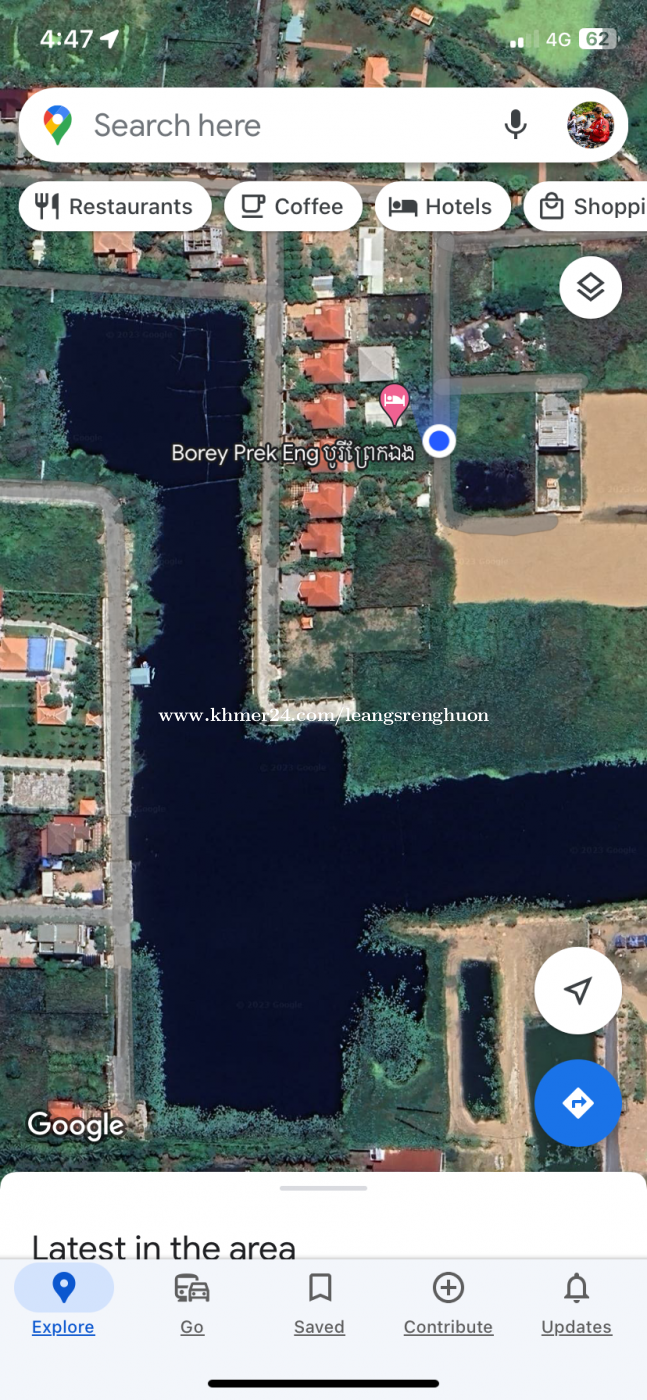
Task: Open directions with the blue button
Action: click(x=578, y=1103)
